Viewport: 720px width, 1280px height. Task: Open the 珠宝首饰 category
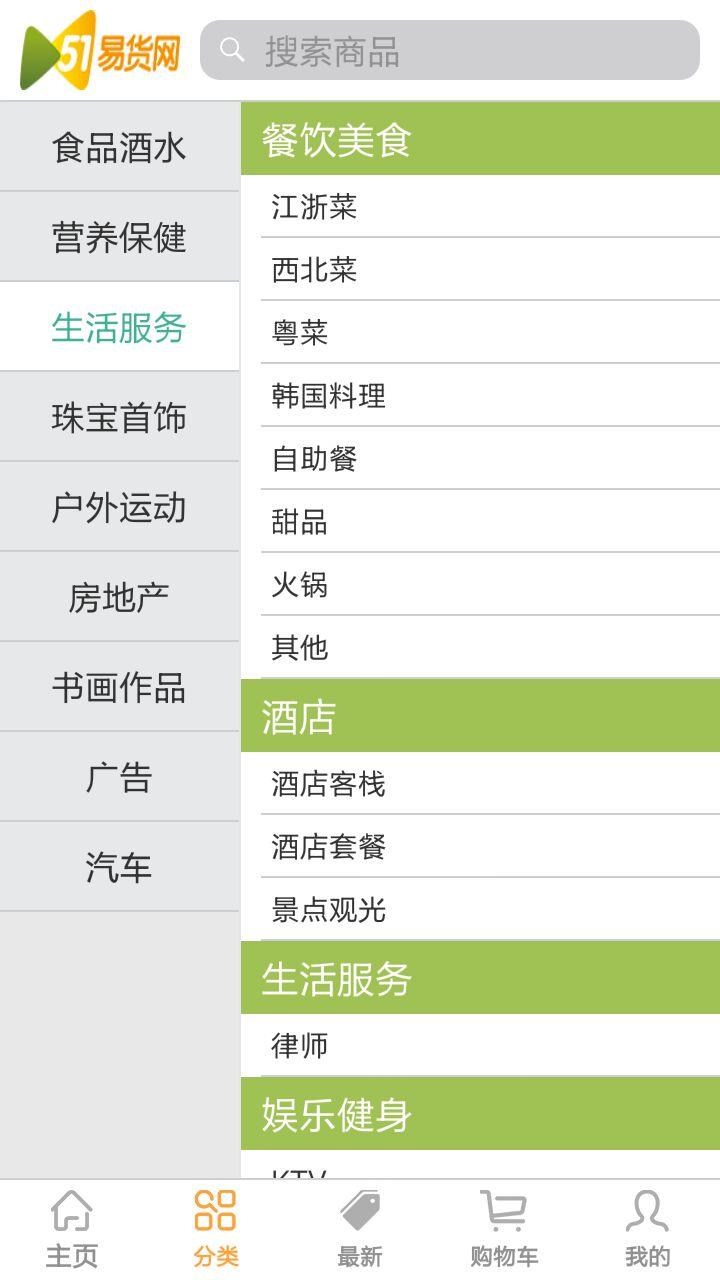tap(119, 417)
